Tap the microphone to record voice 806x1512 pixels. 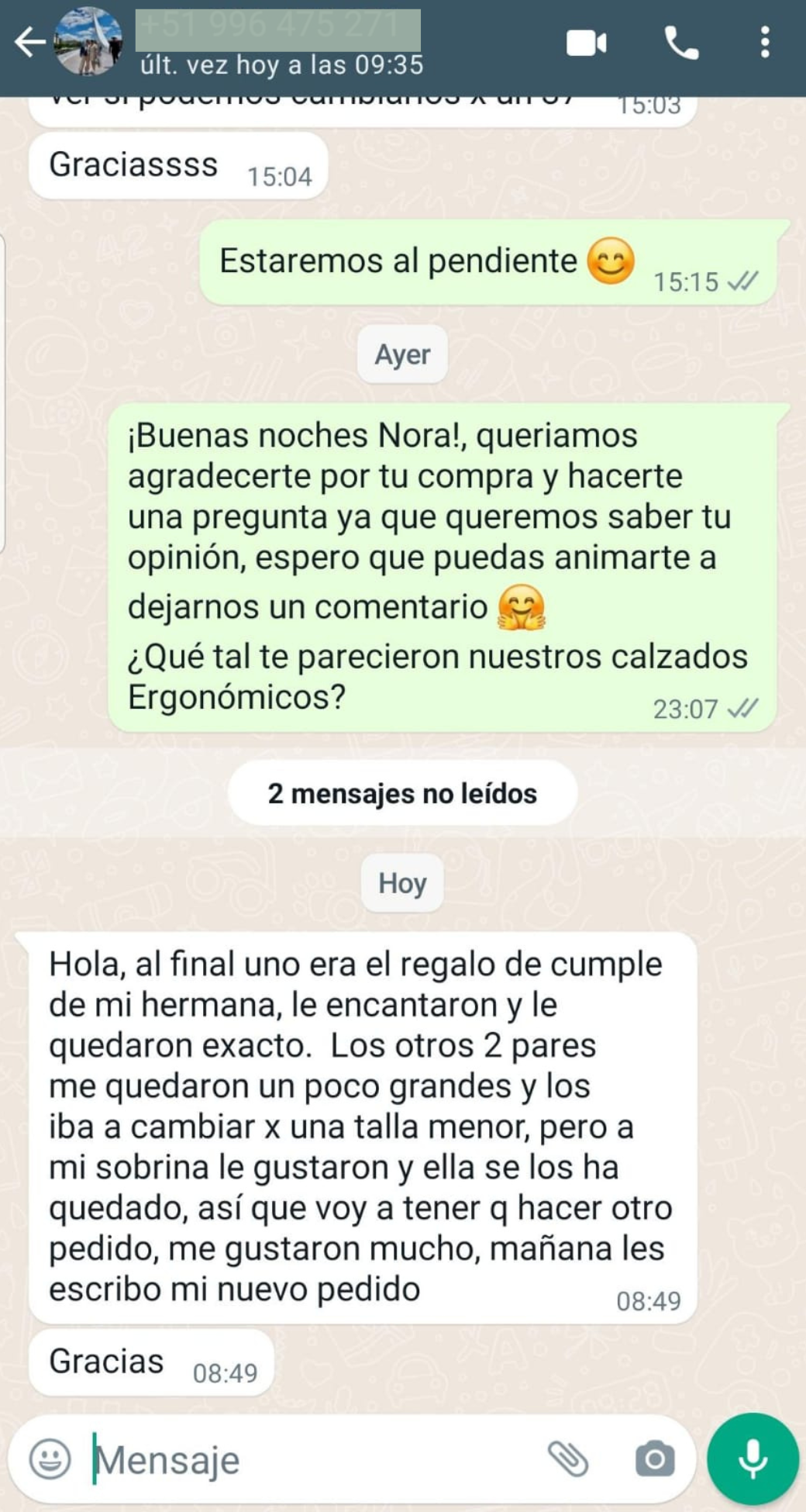click(753, 1459)
